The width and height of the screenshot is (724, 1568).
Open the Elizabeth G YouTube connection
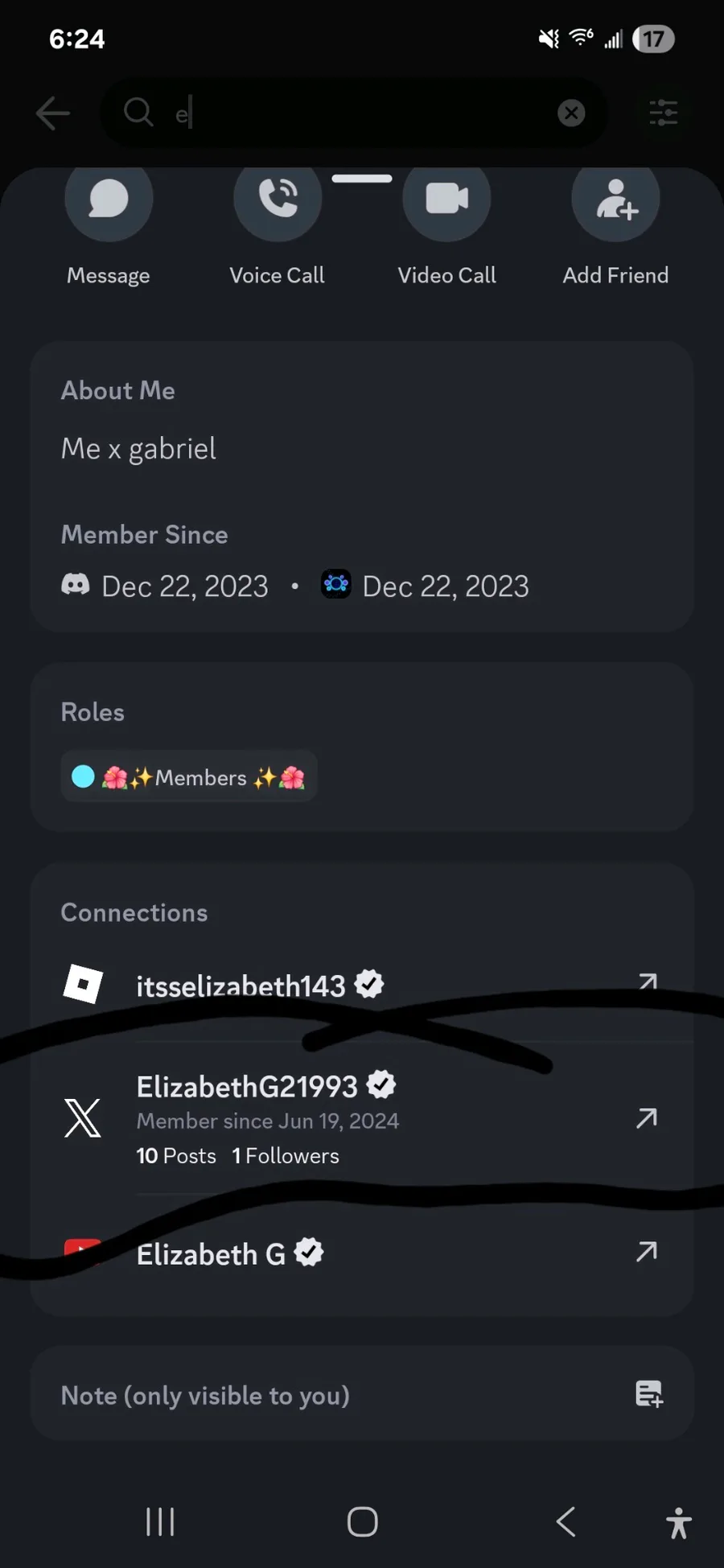[x=648, y=1252]
